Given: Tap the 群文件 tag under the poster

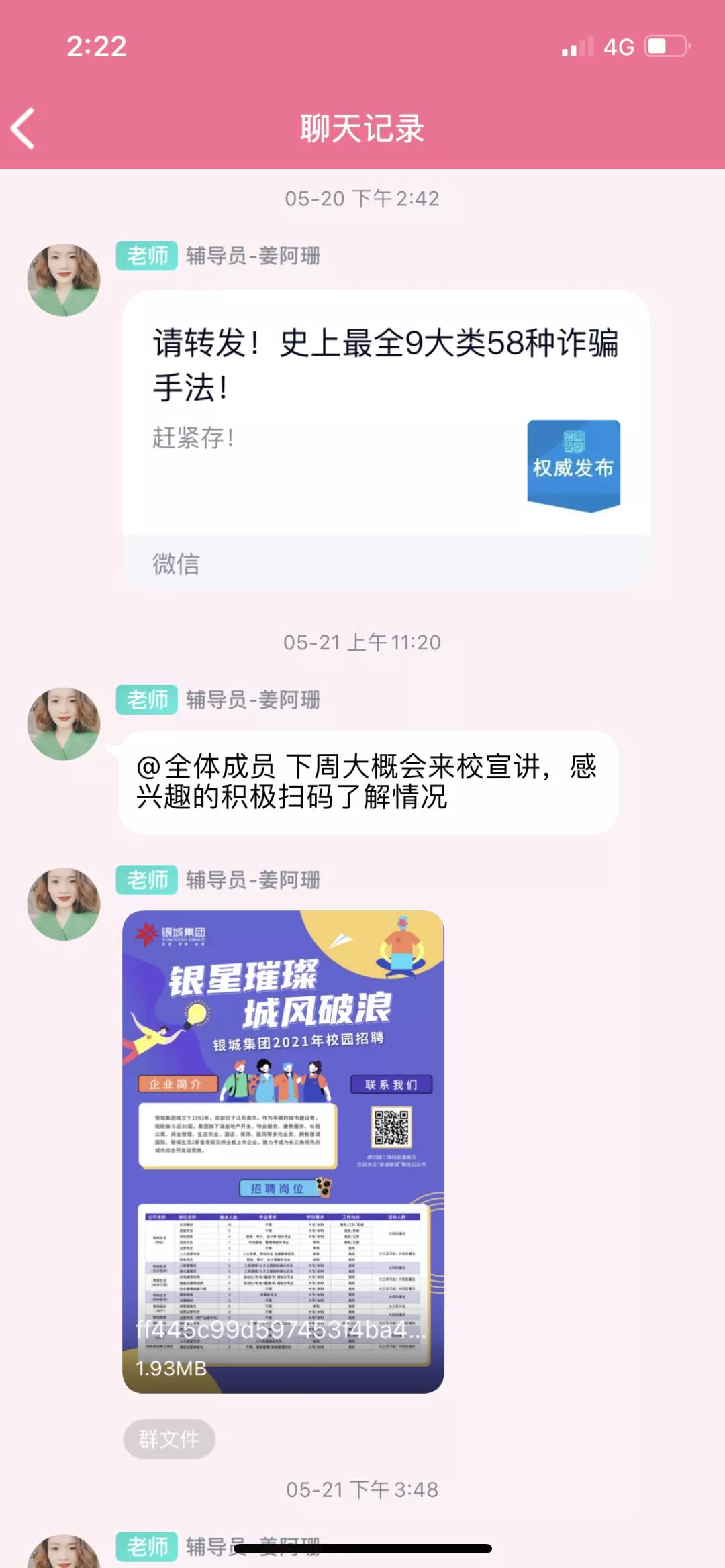Looking at the screenshot, I should point(168,1439).
